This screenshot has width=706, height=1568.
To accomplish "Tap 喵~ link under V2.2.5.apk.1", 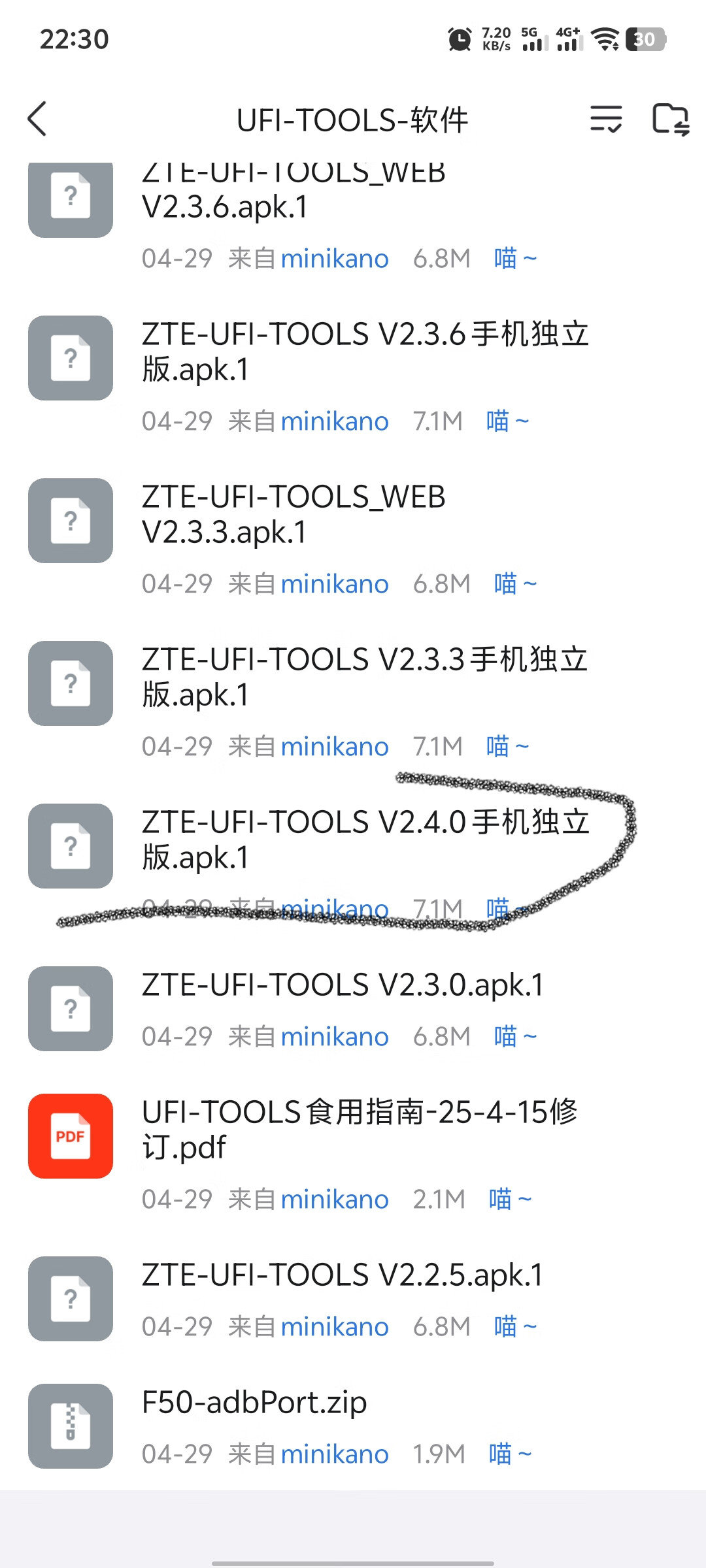I will tap(515, 1327).
